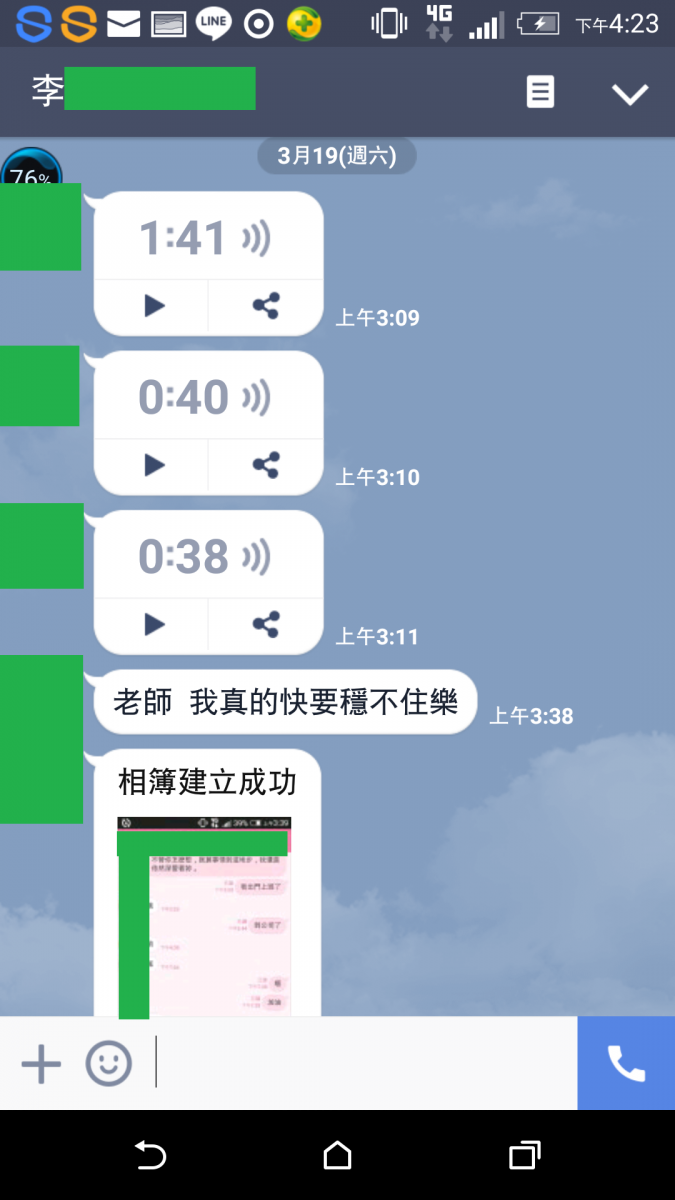The height and width of the screenshot is (1200, 675).
Task: Play the 0:38 voice message
Action: pos(153,625)
